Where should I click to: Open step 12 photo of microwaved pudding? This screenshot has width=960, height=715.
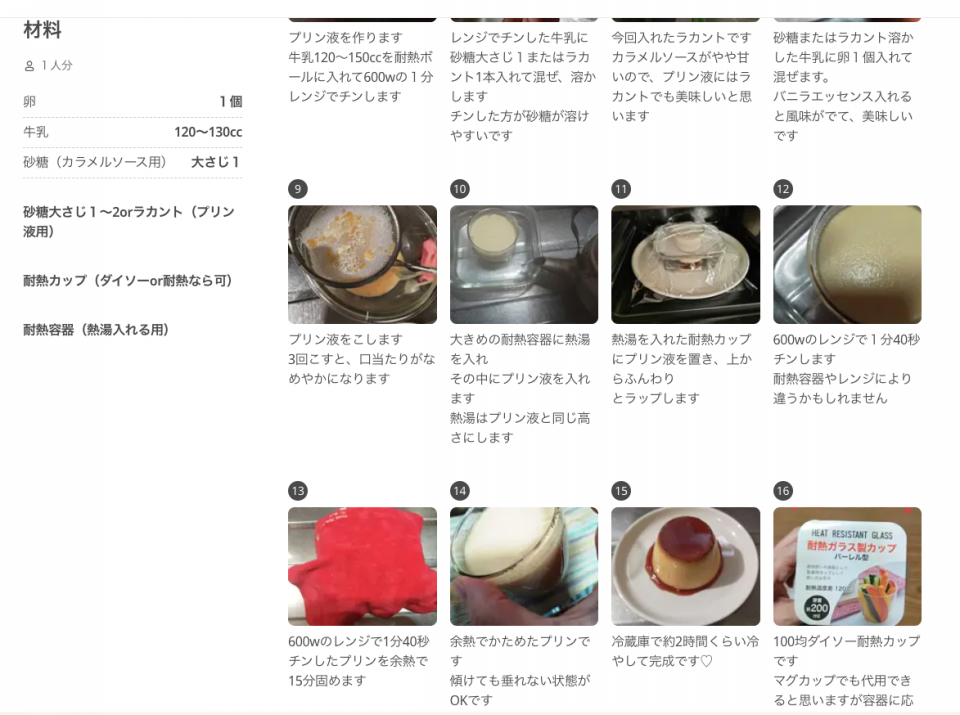pos(847,265)
